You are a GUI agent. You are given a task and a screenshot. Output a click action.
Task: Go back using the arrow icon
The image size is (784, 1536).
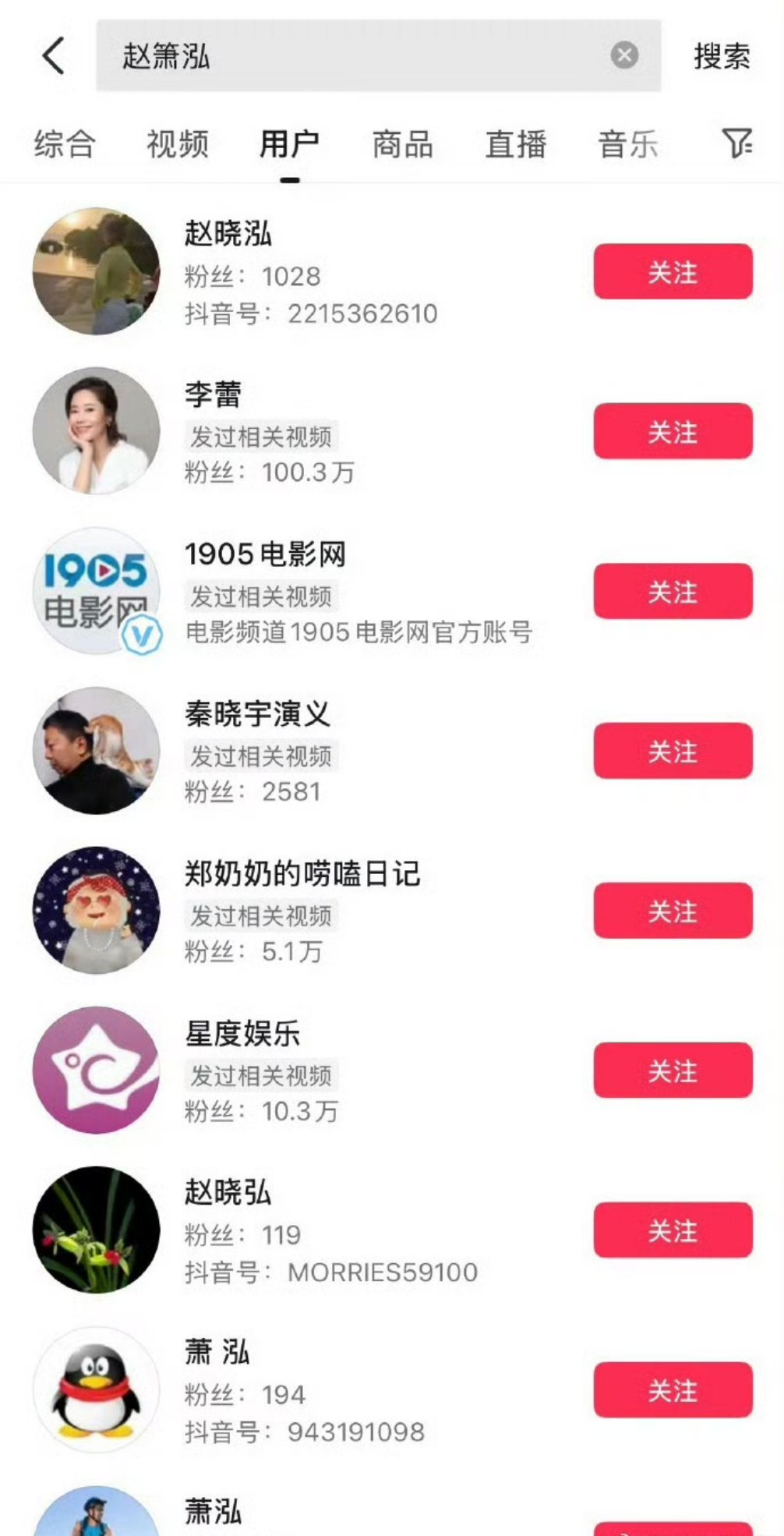[53, 56]
